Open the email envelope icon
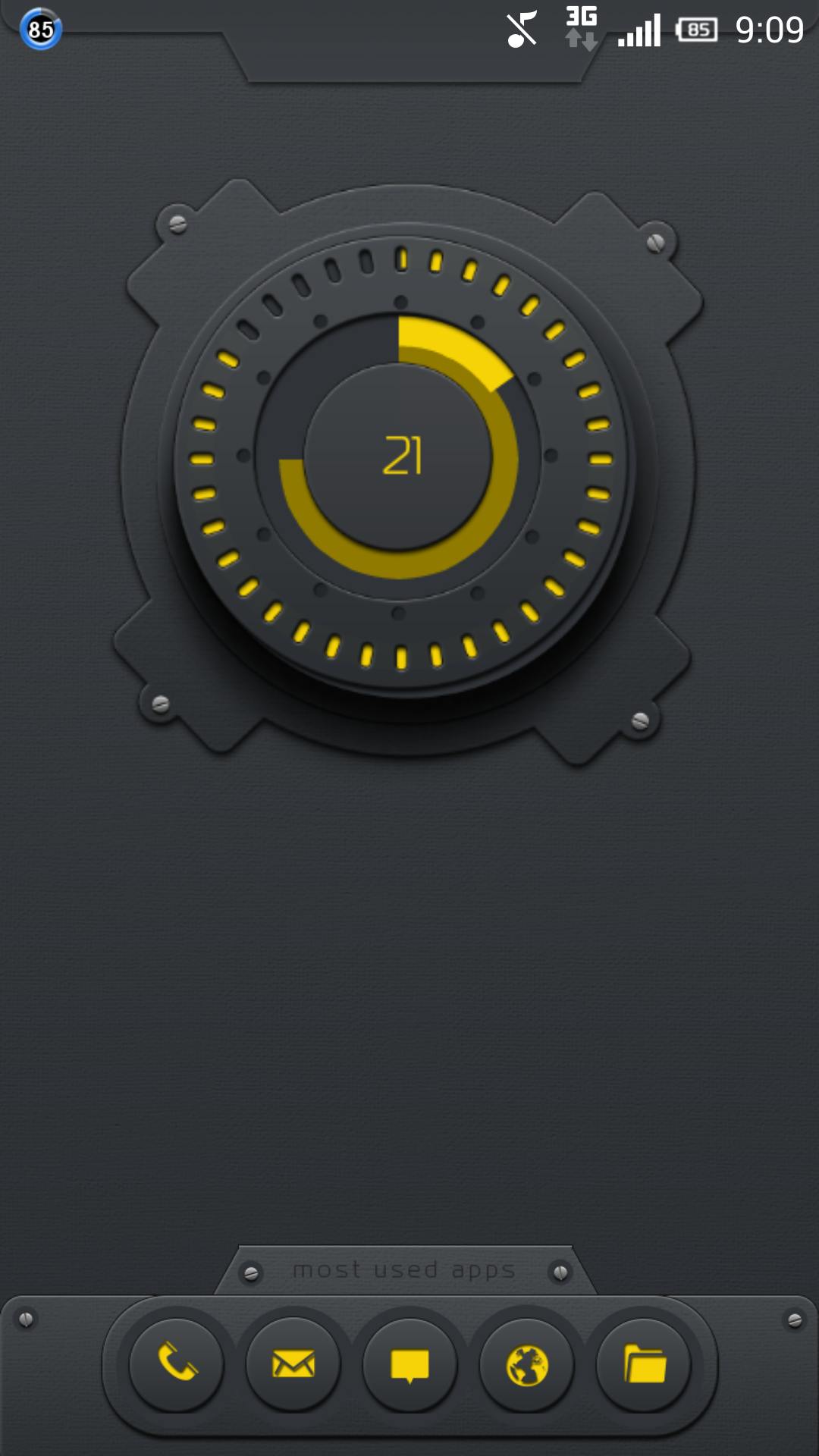819x1456 pixels. point(293,1365)
